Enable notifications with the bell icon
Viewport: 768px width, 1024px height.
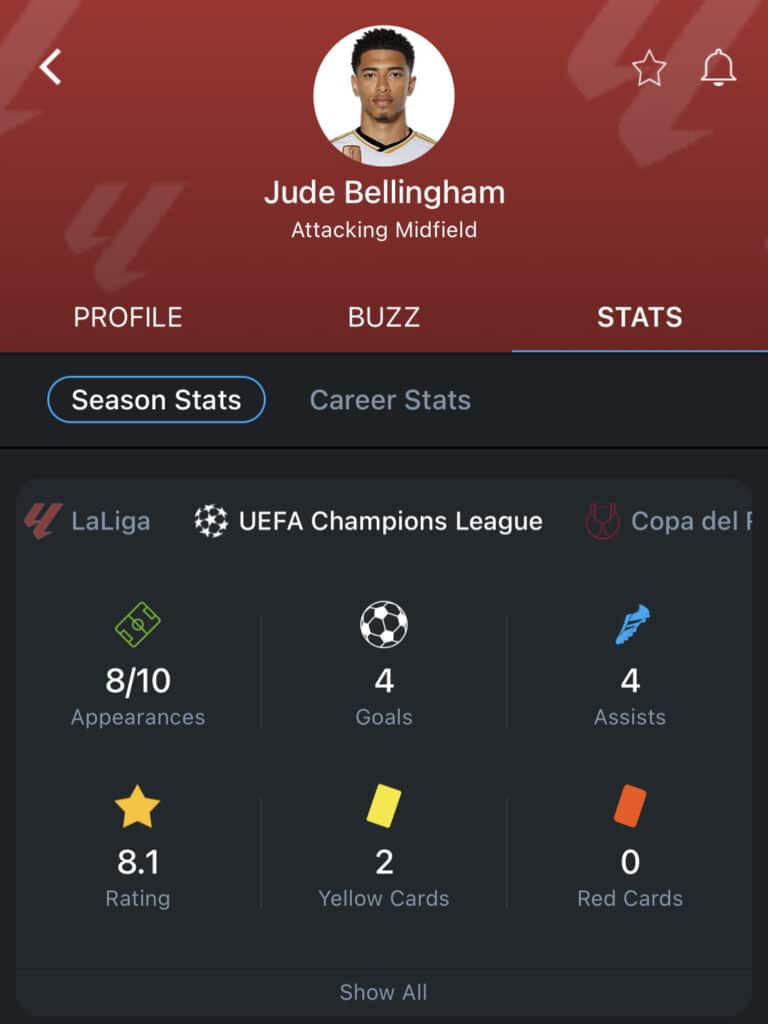(718, 68)
